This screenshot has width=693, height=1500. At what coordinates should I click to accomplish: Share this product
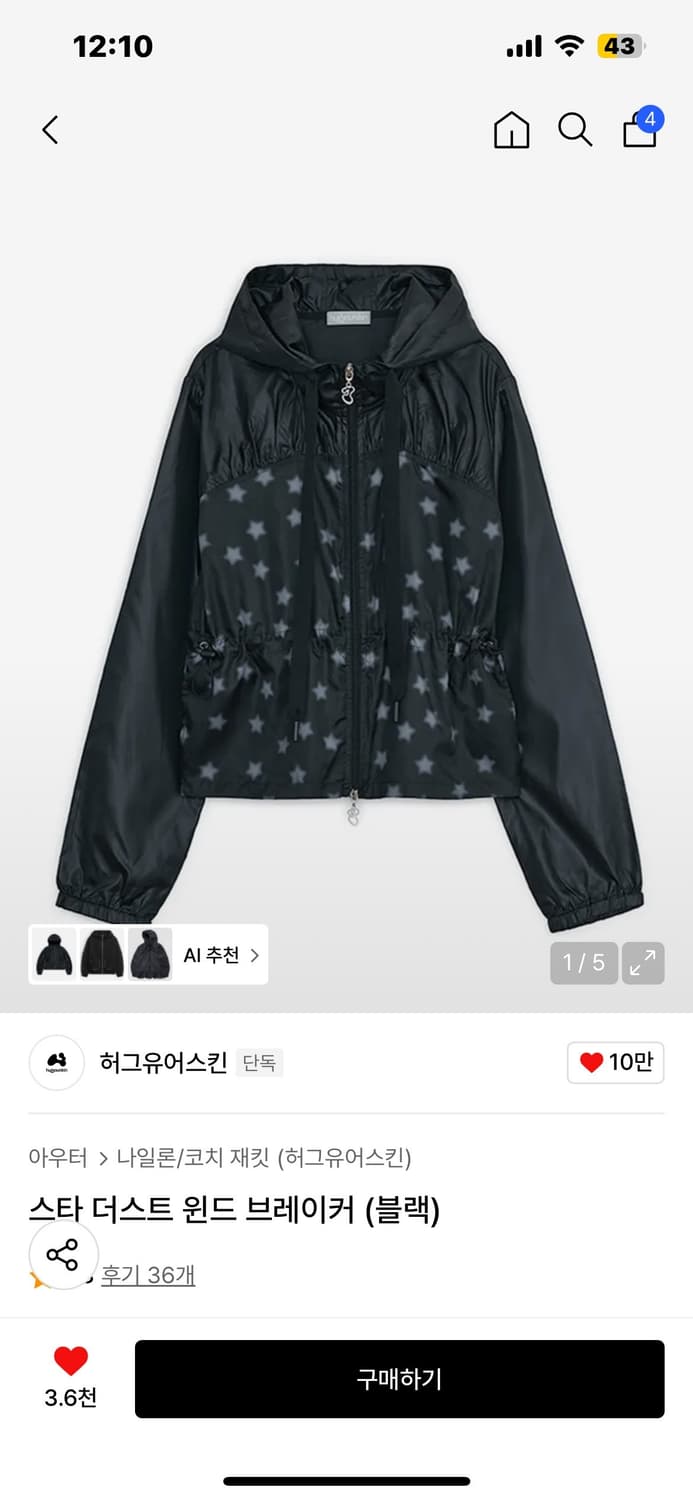(x=63, y=1255)
